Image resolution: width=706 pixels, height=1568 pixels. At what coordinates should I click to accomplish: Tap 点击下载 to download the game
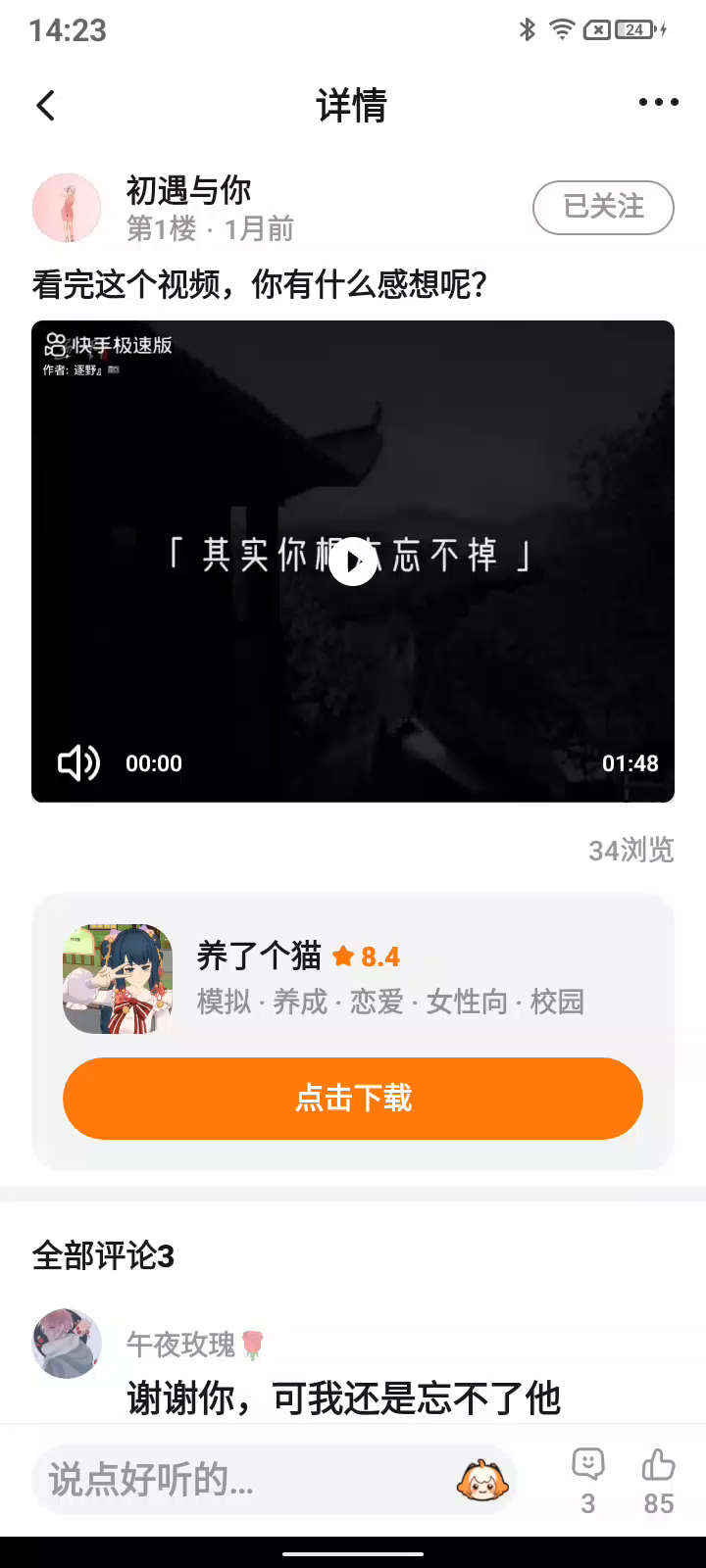click(353, 1098)
